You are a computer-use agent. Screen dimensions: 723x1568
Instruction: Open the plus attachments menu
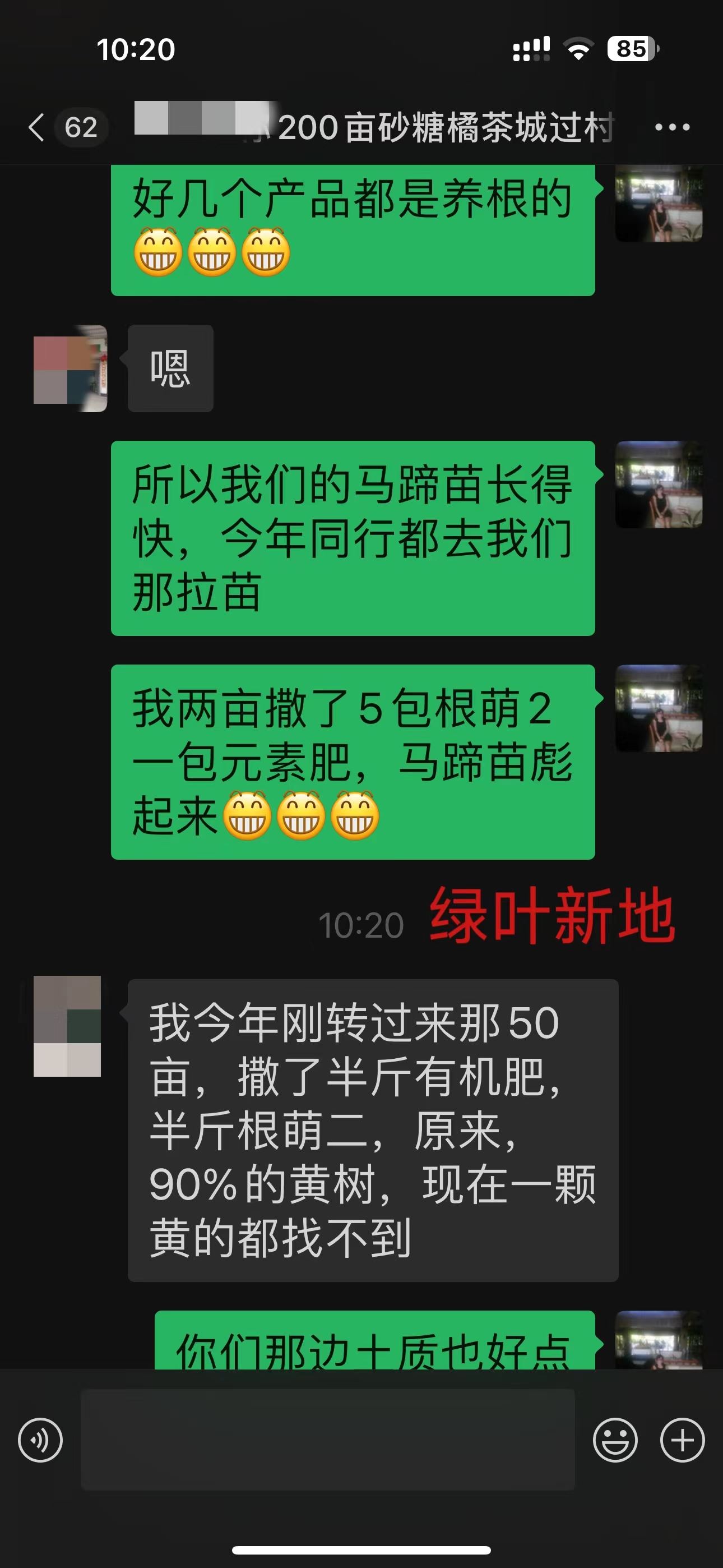[x=682, y=1440]
